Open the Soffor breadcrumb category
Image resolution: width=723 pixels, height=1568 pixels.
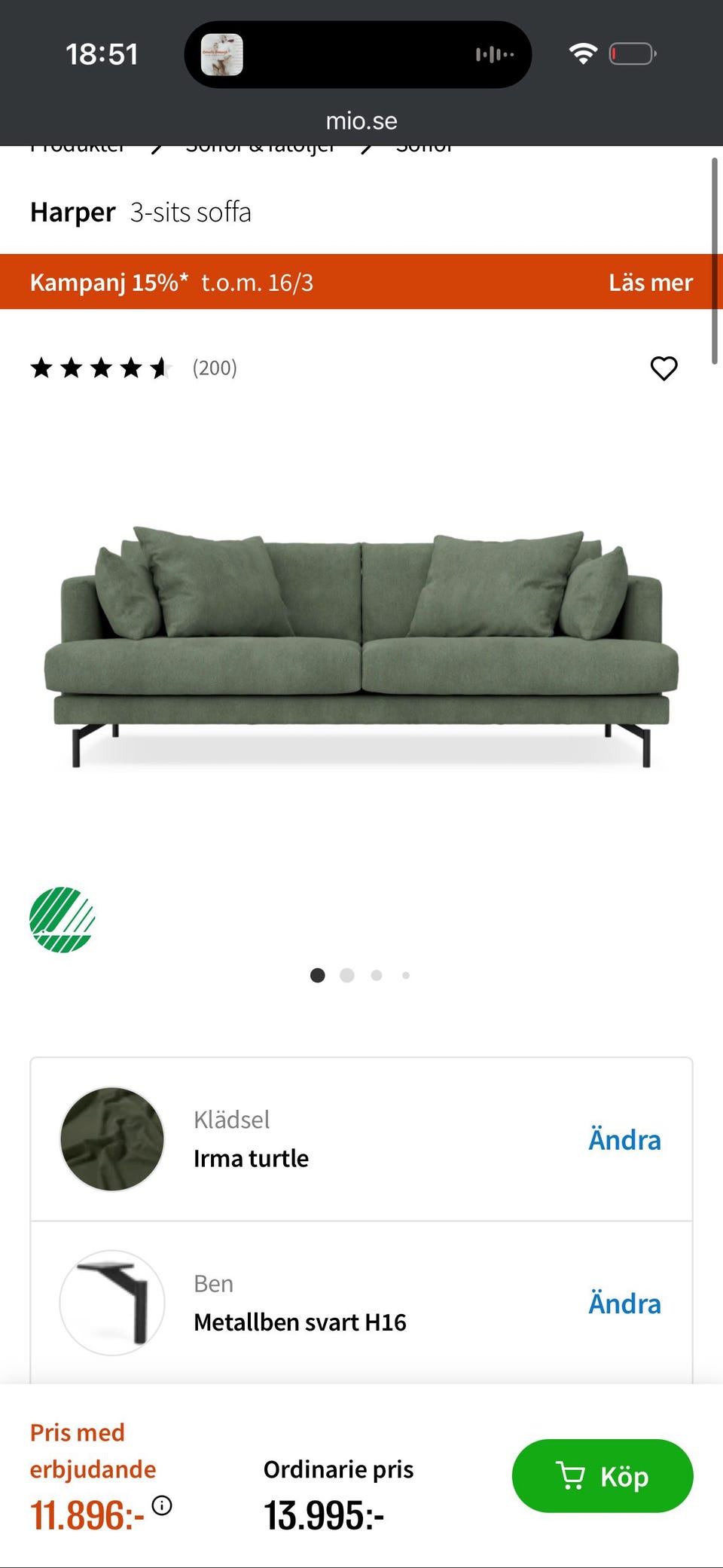pyautogui.click(x=423, y=145)
